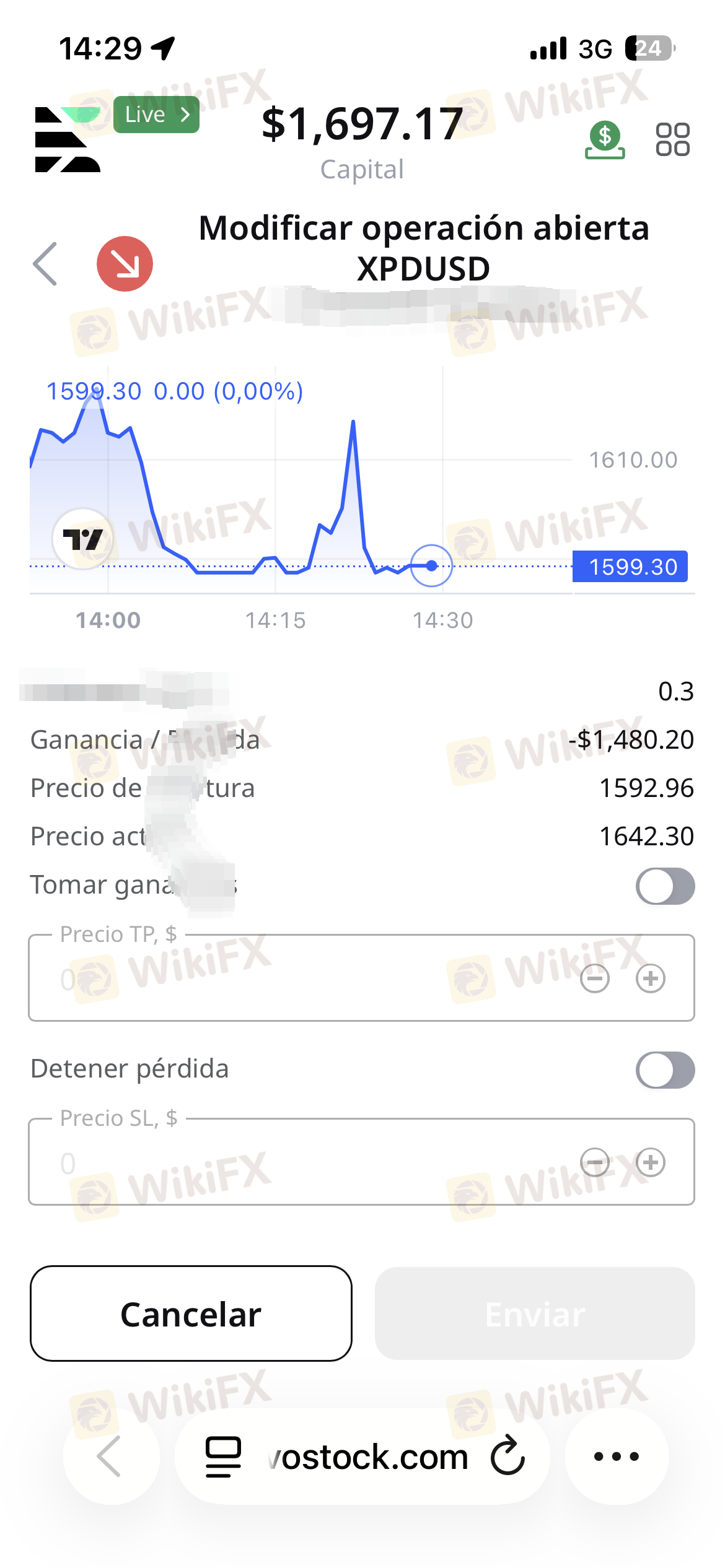Viewport: 725px width, 1568px height.
Task: Decrease the Precio SL value
Action: [x=595, y=1162]
